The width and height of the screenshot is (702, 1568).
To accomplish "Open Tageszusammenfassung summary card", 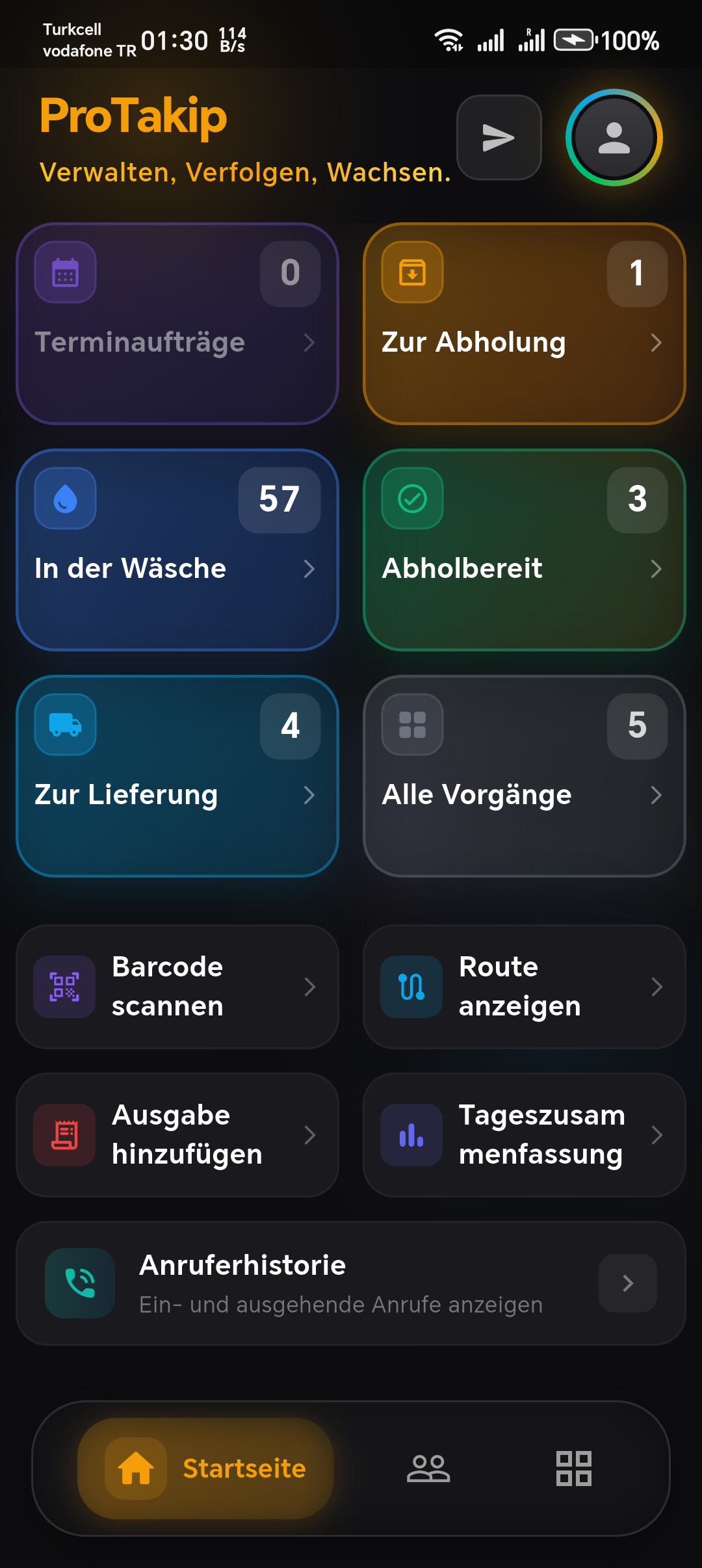I will pos(523,1134).
